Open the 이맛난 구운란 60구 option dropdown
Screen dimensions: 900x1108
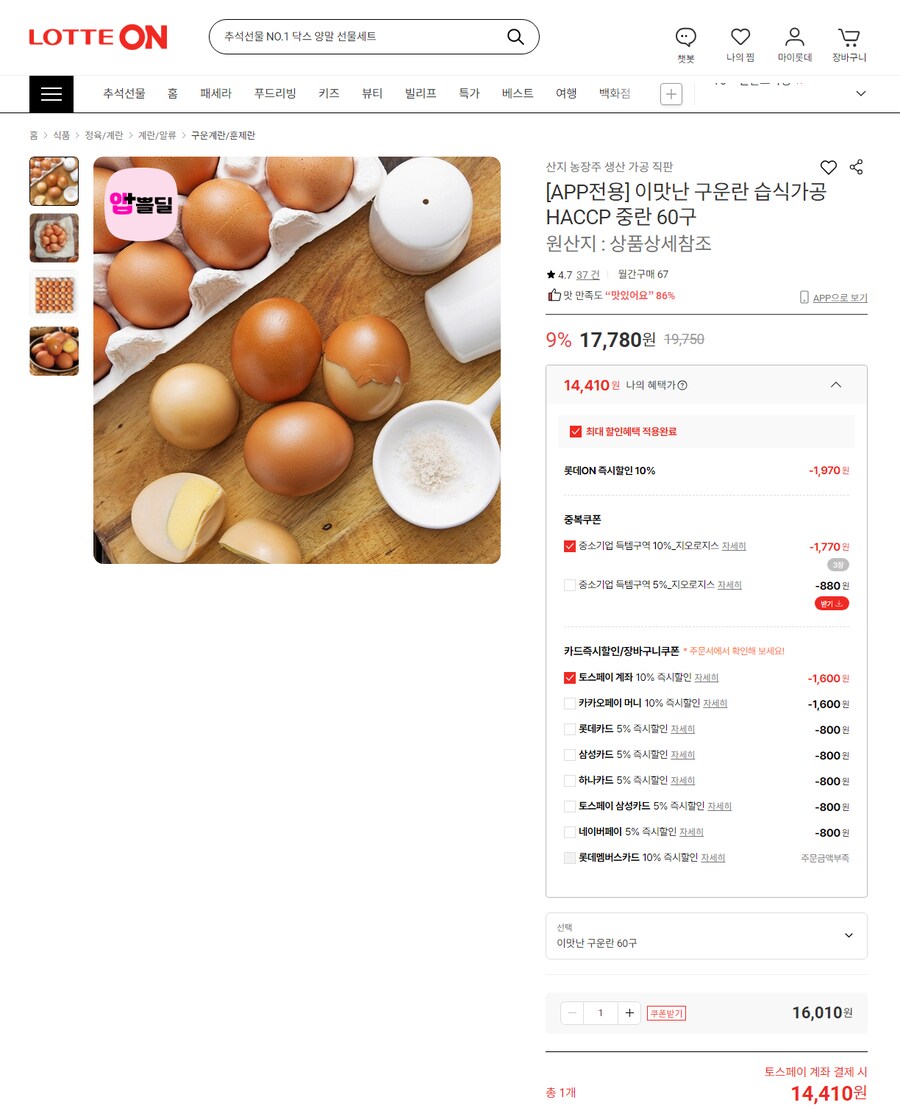(706, 935)
